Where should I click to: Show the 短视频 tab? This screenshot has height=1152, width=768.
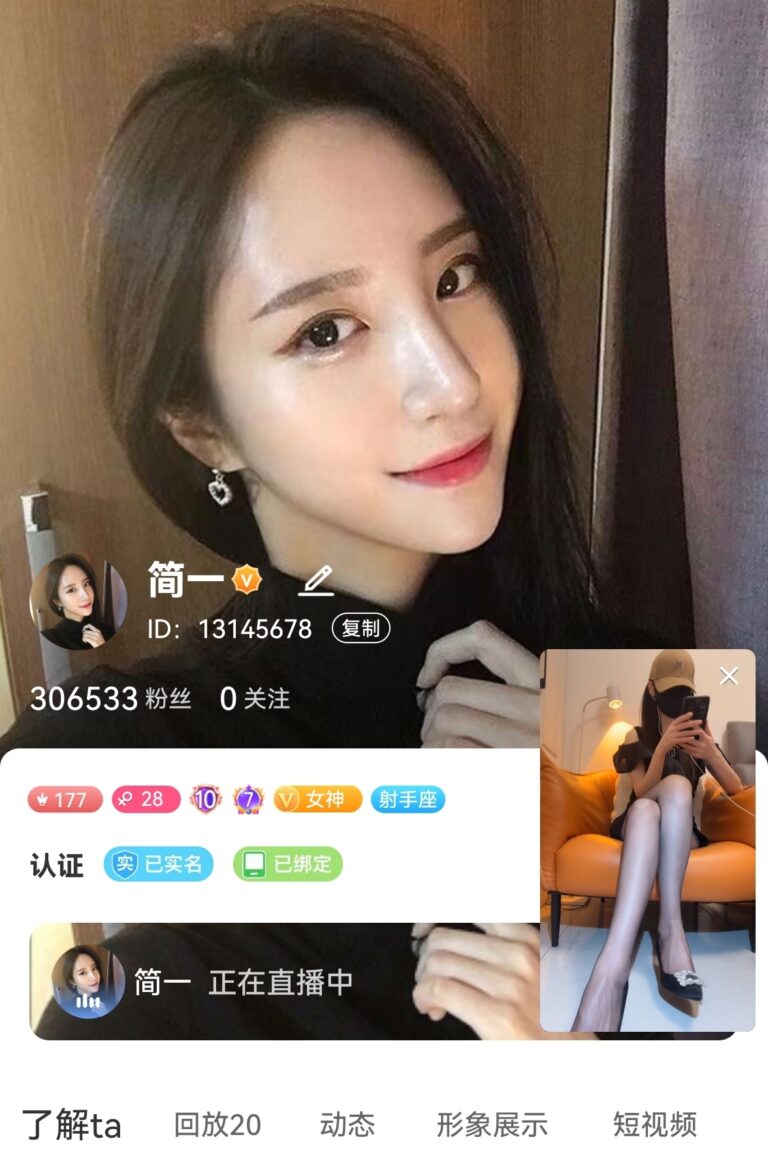point(654,1124)
